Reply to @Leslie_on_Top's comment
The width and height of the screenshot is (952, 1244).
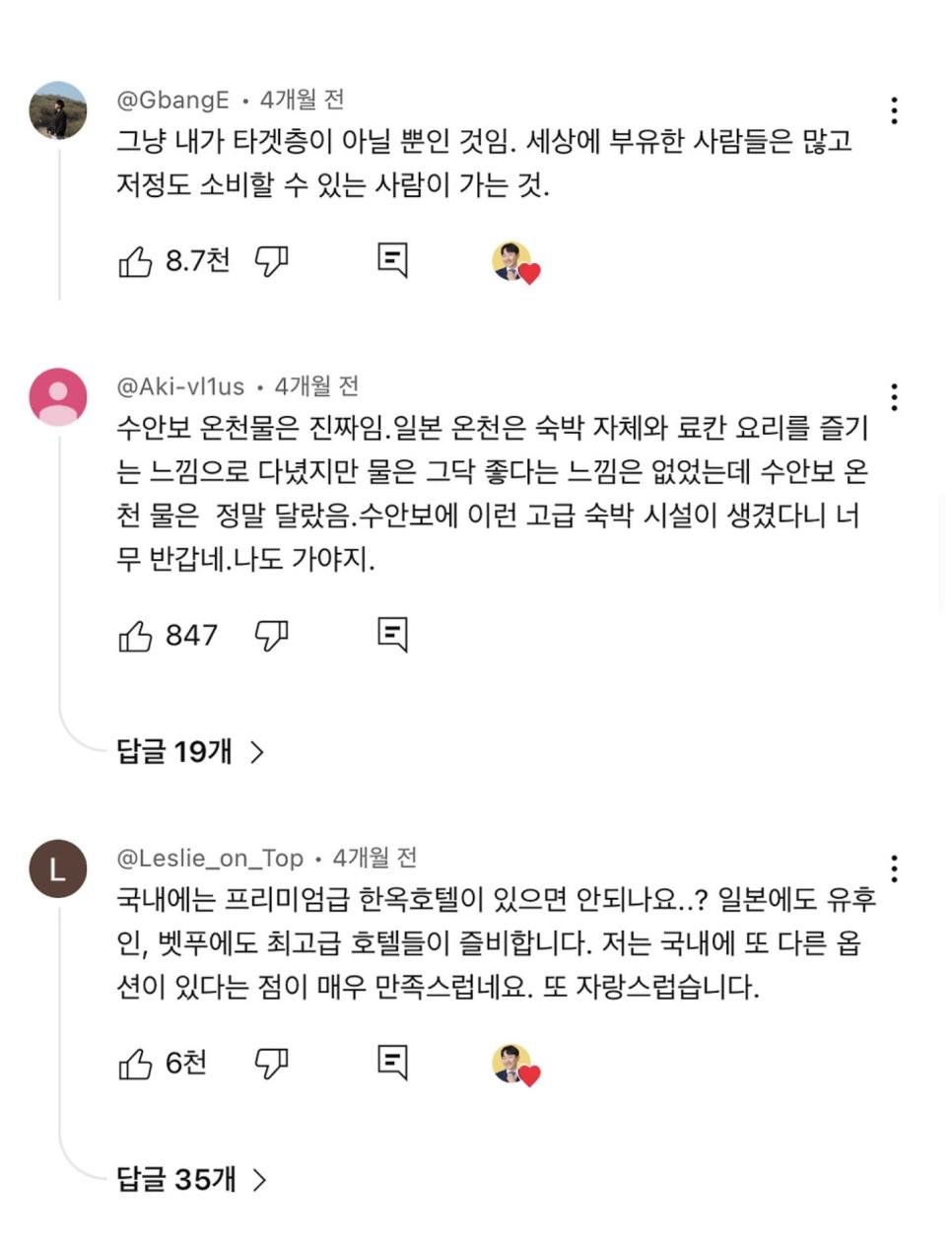point(392,1063)
